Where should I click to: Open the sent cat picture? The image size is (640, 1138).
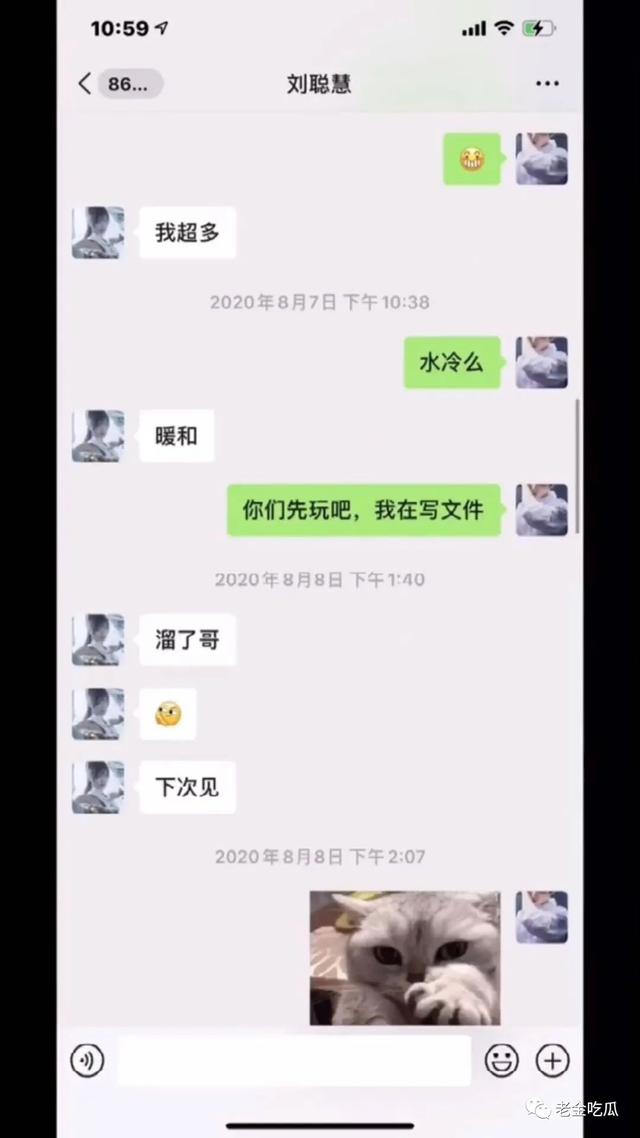(x=404, y=957)
